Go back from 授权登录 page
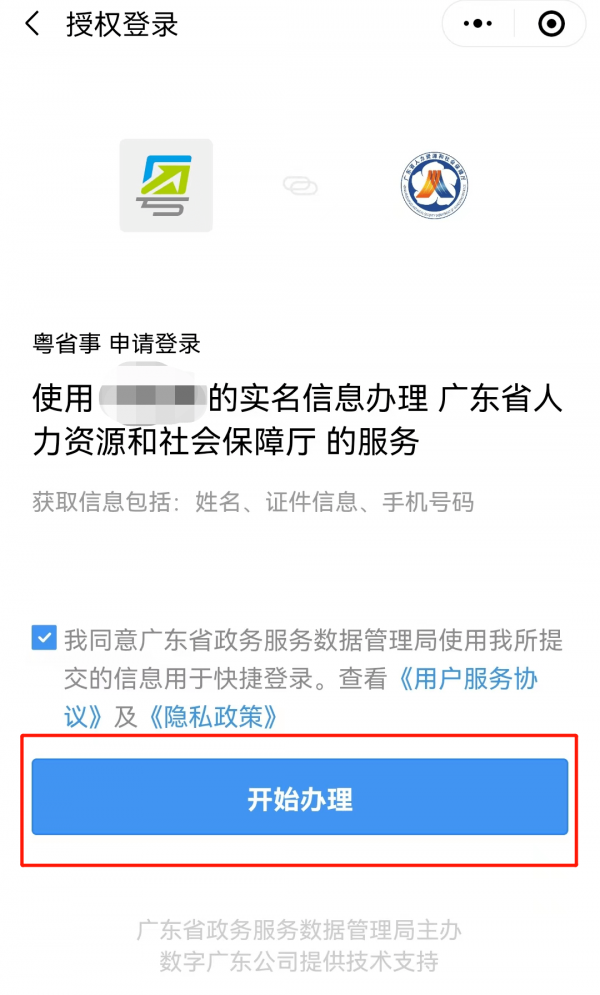The width and height of the screenshot is (600, 995). [x=33, y=25]
